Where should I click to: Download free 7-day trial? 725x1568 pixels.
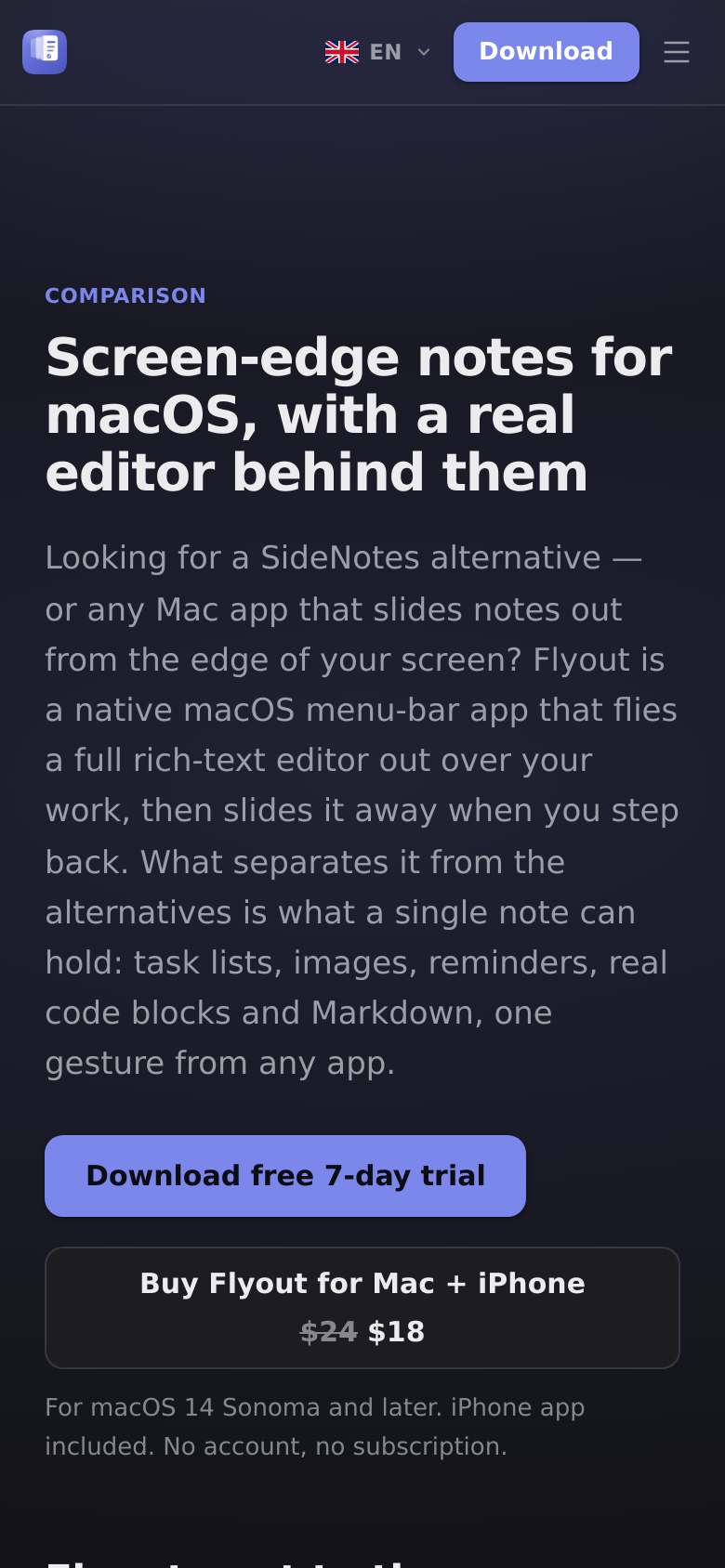pyautogui.click(x=285, y=1176)
